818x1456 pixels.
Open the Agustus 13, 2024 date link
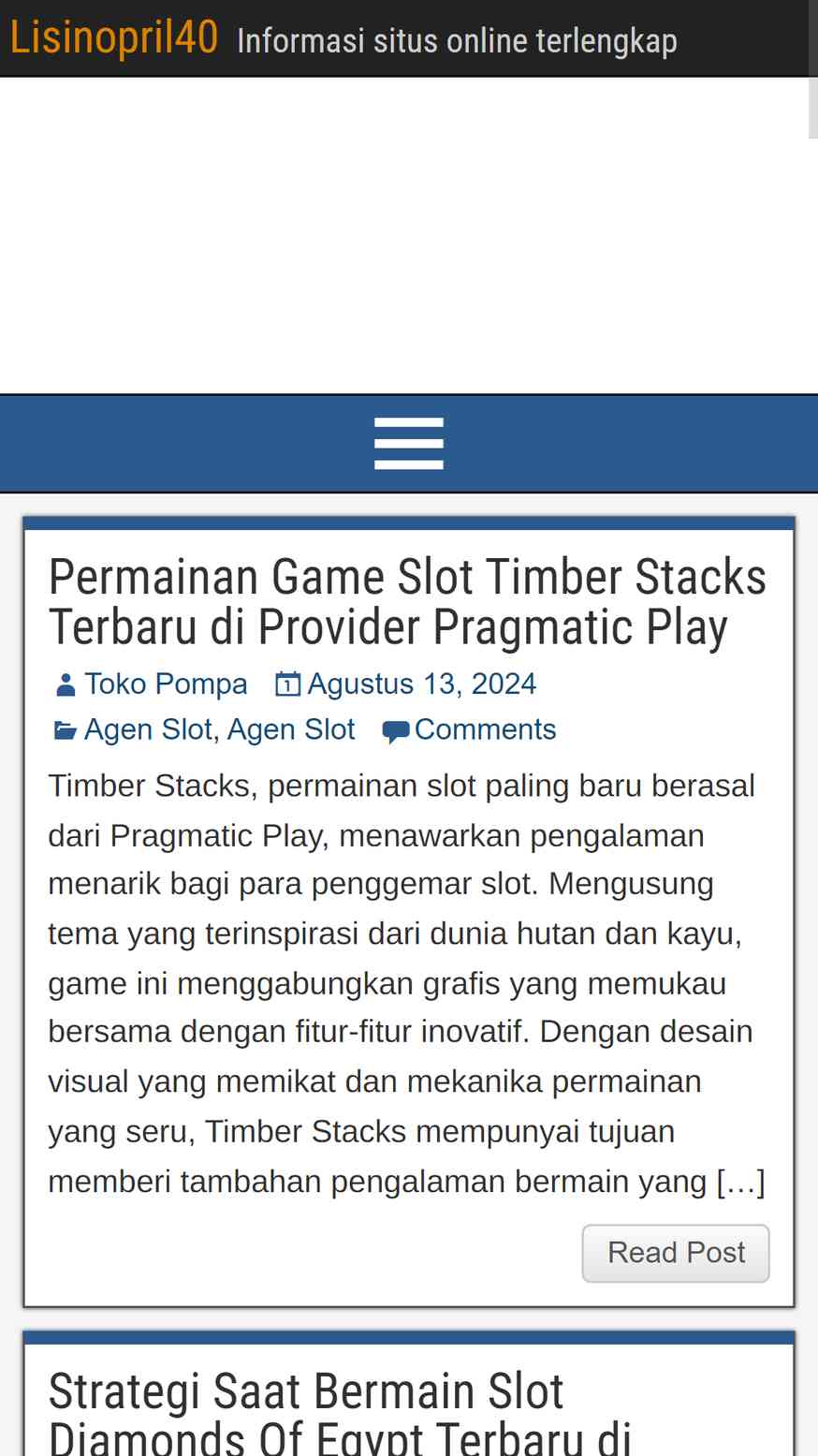click(421, 684)
